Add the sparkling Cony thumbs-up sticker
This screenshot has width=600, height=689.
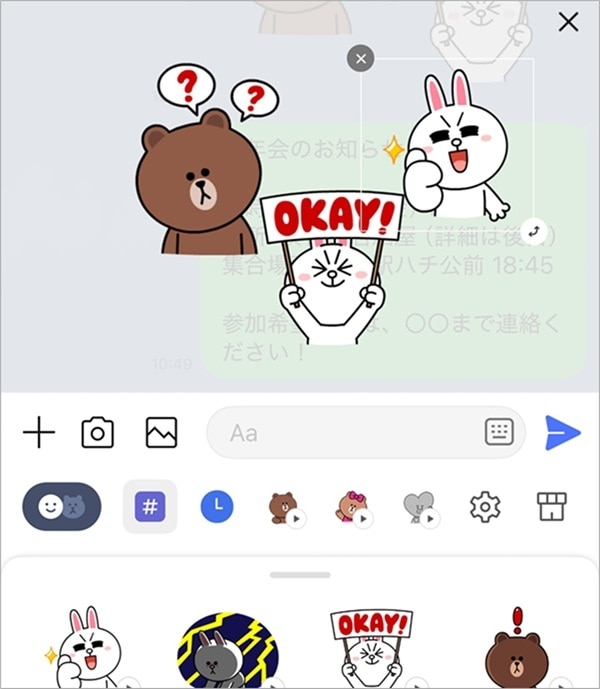(88, 645)
